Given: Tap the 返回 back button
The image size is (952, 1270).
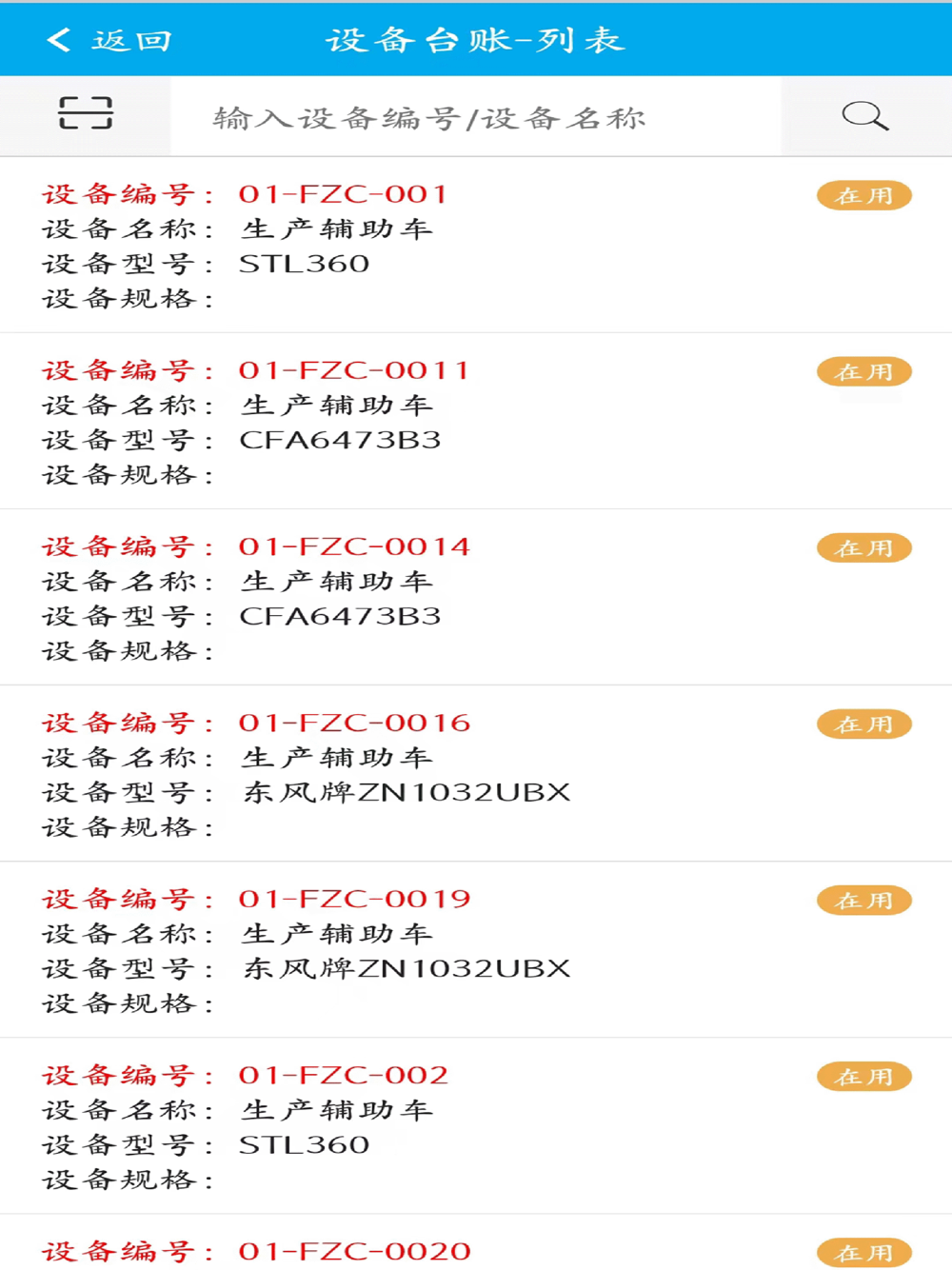Looking at the screenshot, I should pos(109,40).
